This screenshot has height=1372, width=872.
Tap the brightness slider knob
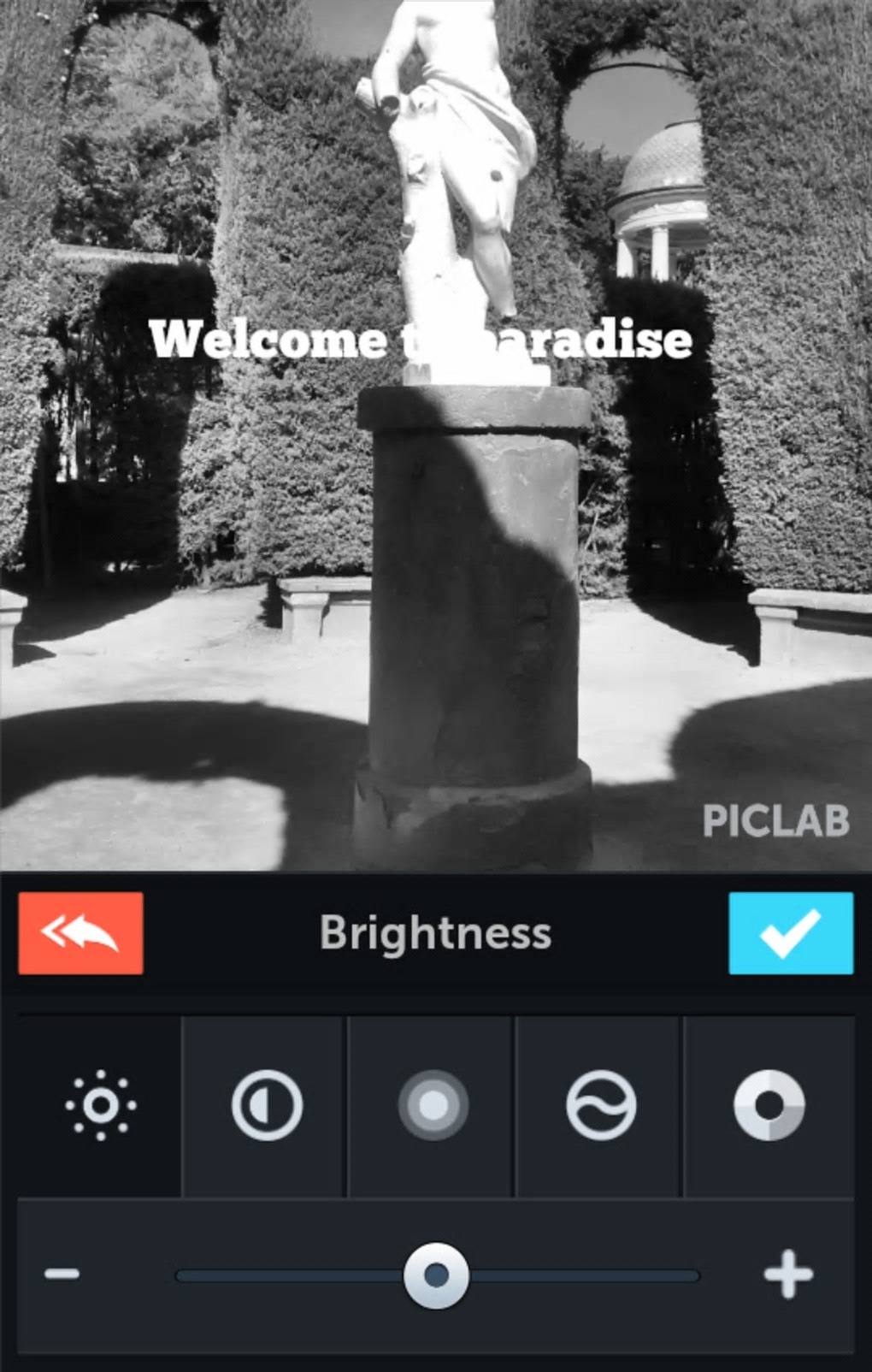pos(436,1275)
